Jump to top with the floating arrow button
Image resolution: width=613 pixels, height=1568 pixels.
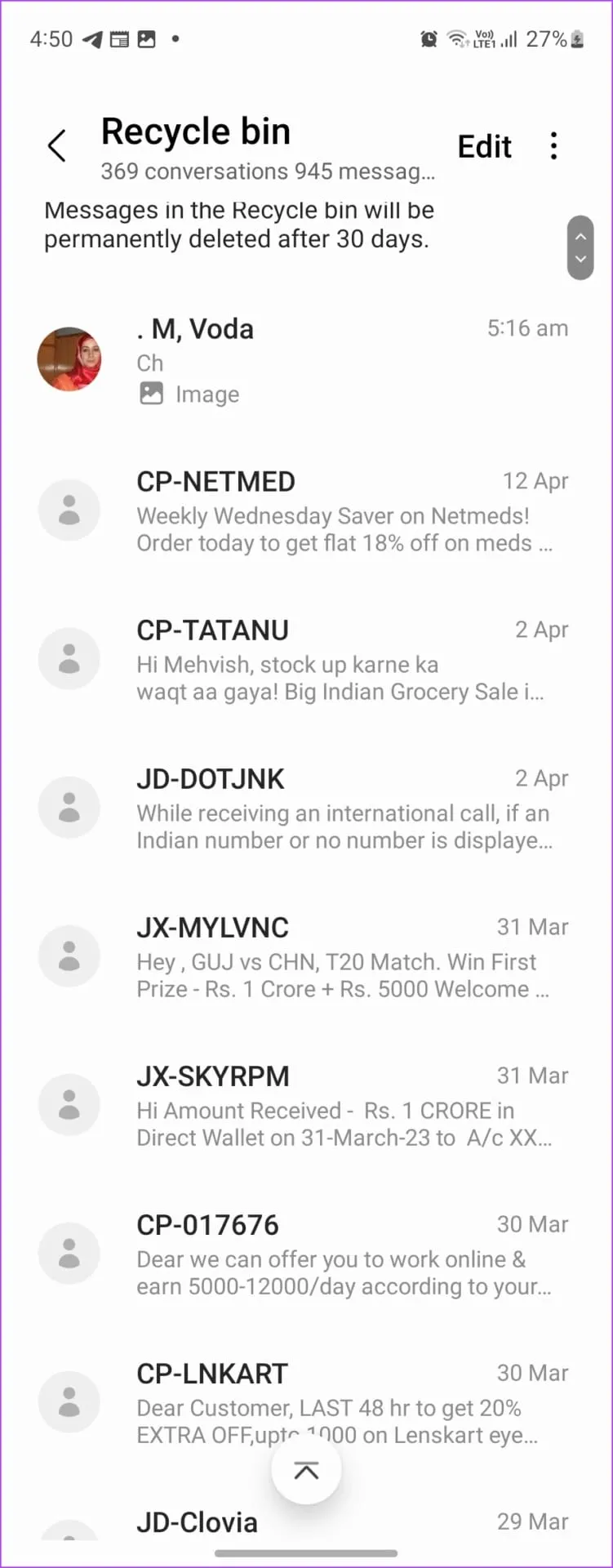(x=306, y=1471)
